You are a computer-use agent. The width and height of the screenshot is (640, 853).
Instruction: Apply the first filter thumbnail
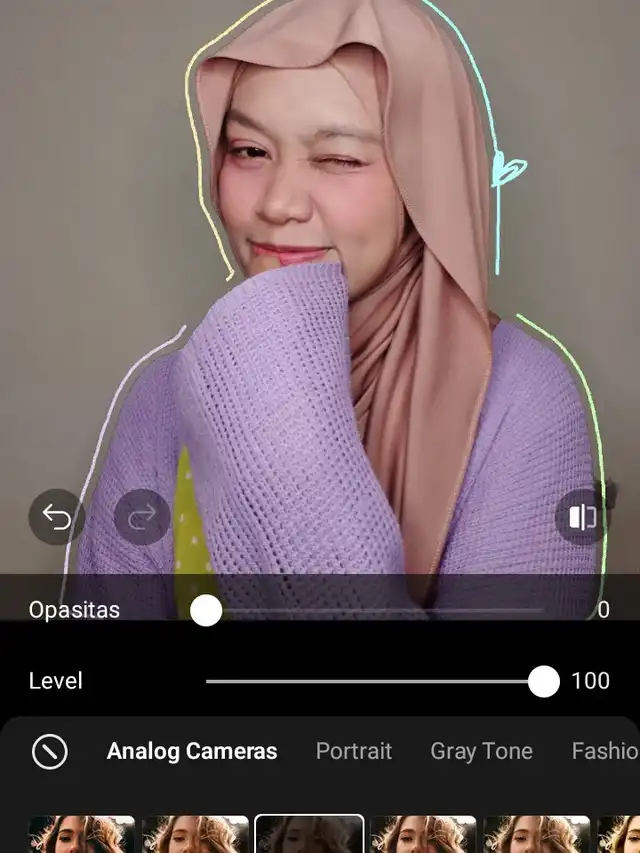coord(82,835)
